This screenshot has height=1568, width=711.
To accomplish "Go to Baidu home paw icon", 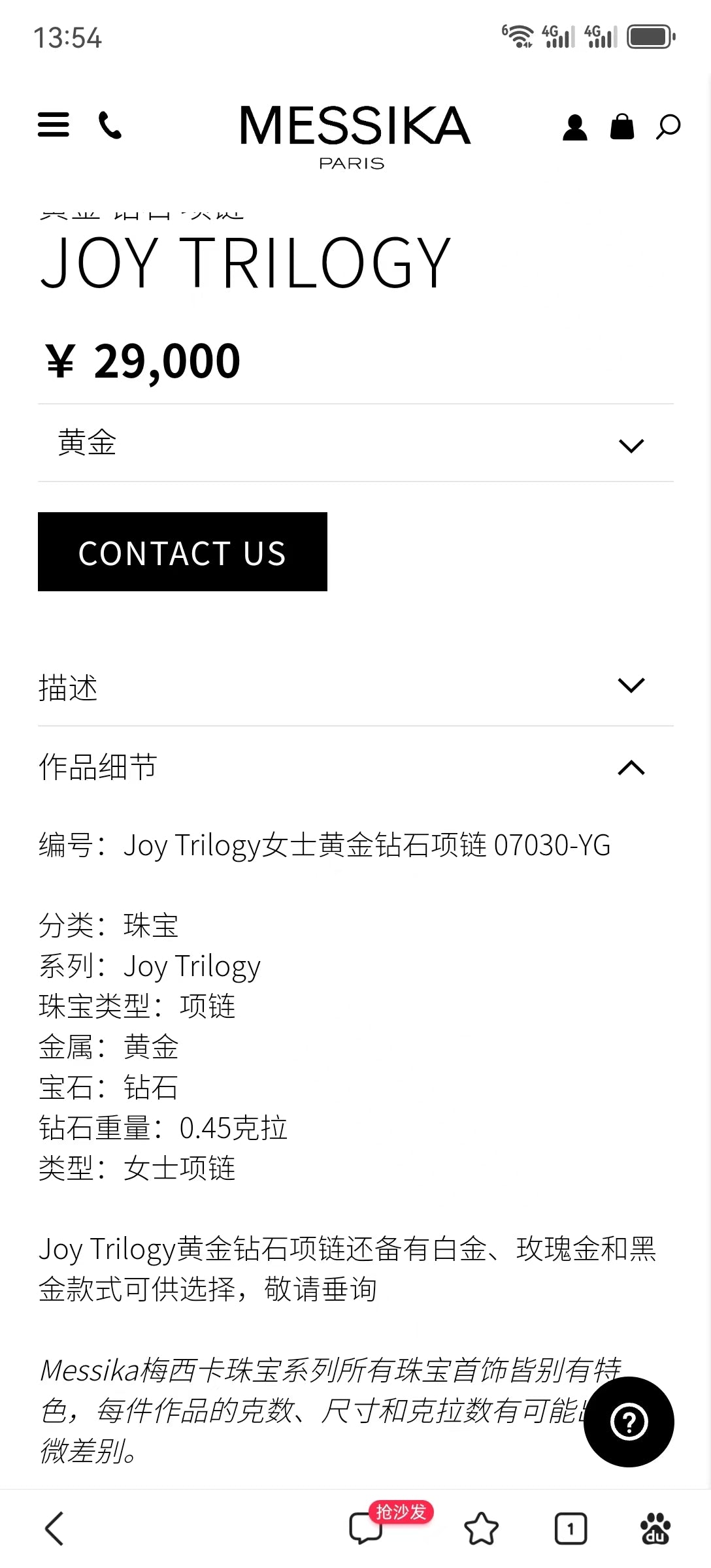I will (655, 1529).
